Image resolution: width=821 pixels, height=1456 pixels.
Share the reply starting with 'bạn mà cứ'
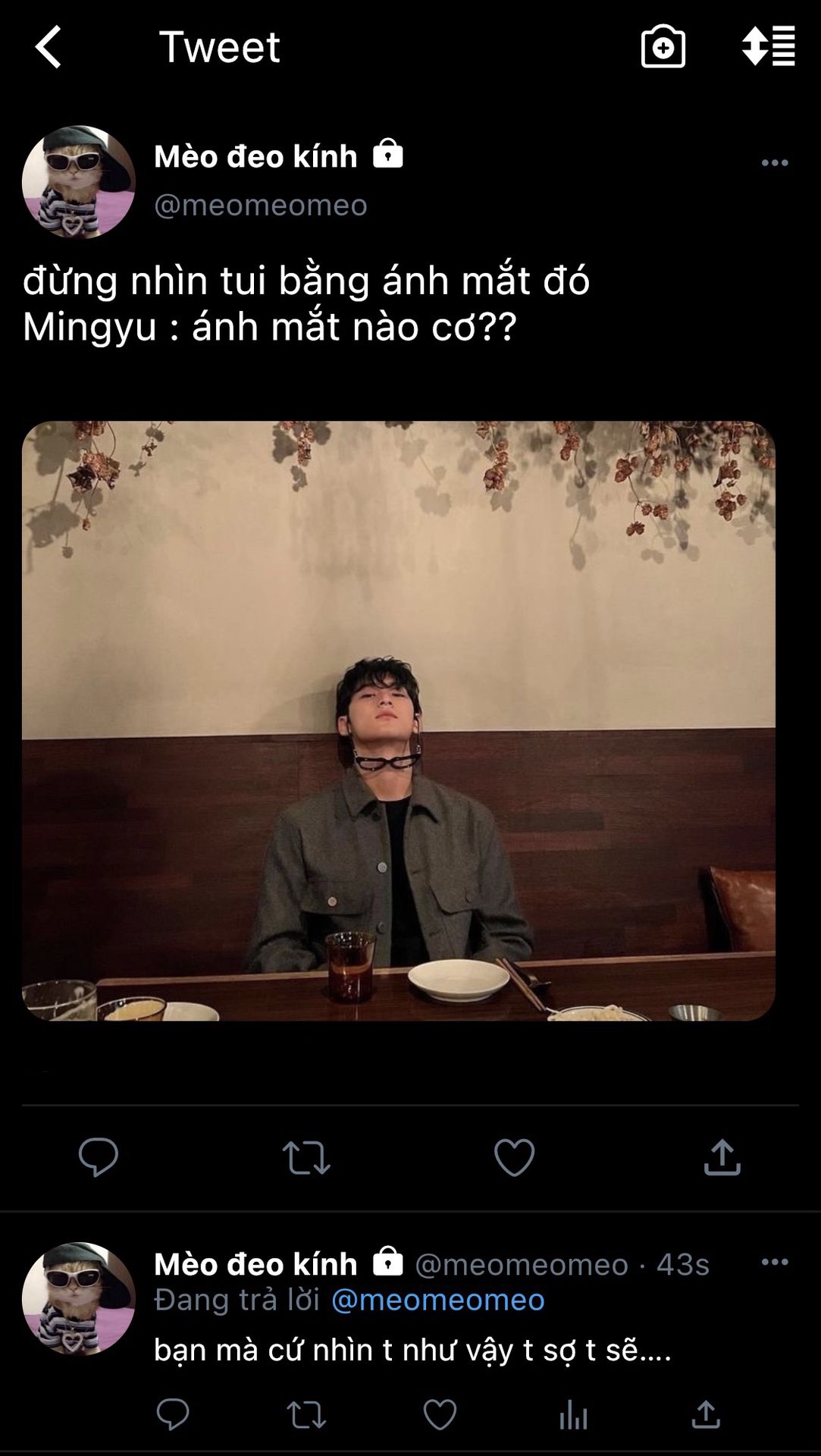point(706,1414)
